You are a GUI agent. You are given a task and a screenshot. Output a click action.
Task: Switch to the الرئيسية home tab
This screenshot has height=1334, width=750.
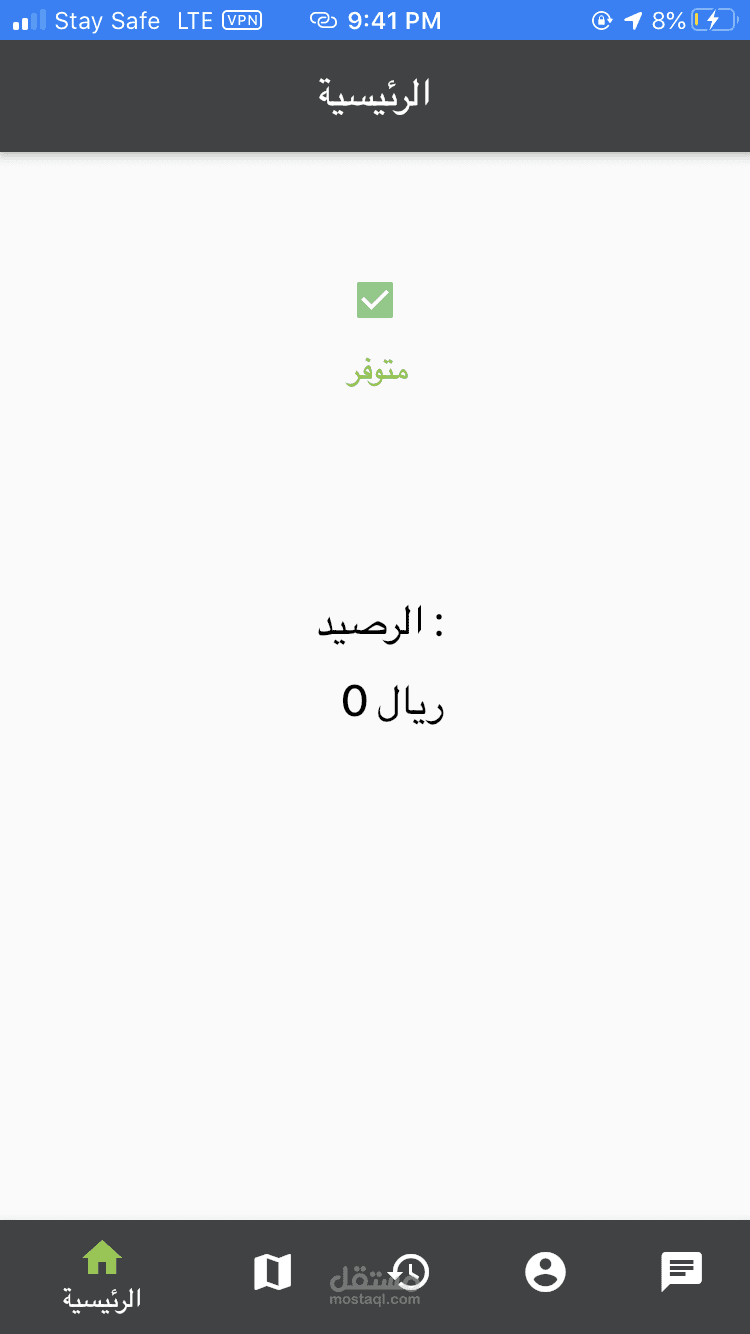coord(102,1274)
